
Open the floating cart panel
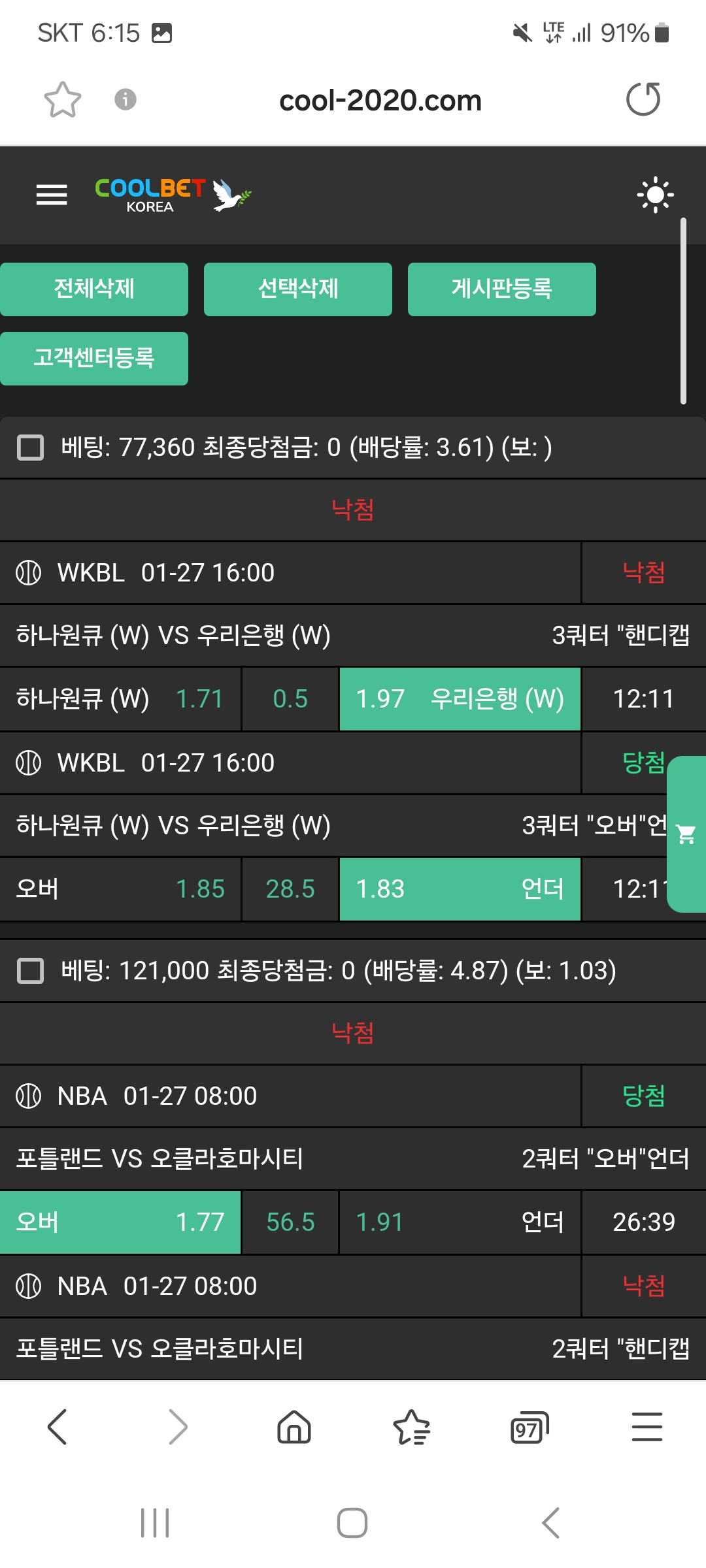coord(686,834)
